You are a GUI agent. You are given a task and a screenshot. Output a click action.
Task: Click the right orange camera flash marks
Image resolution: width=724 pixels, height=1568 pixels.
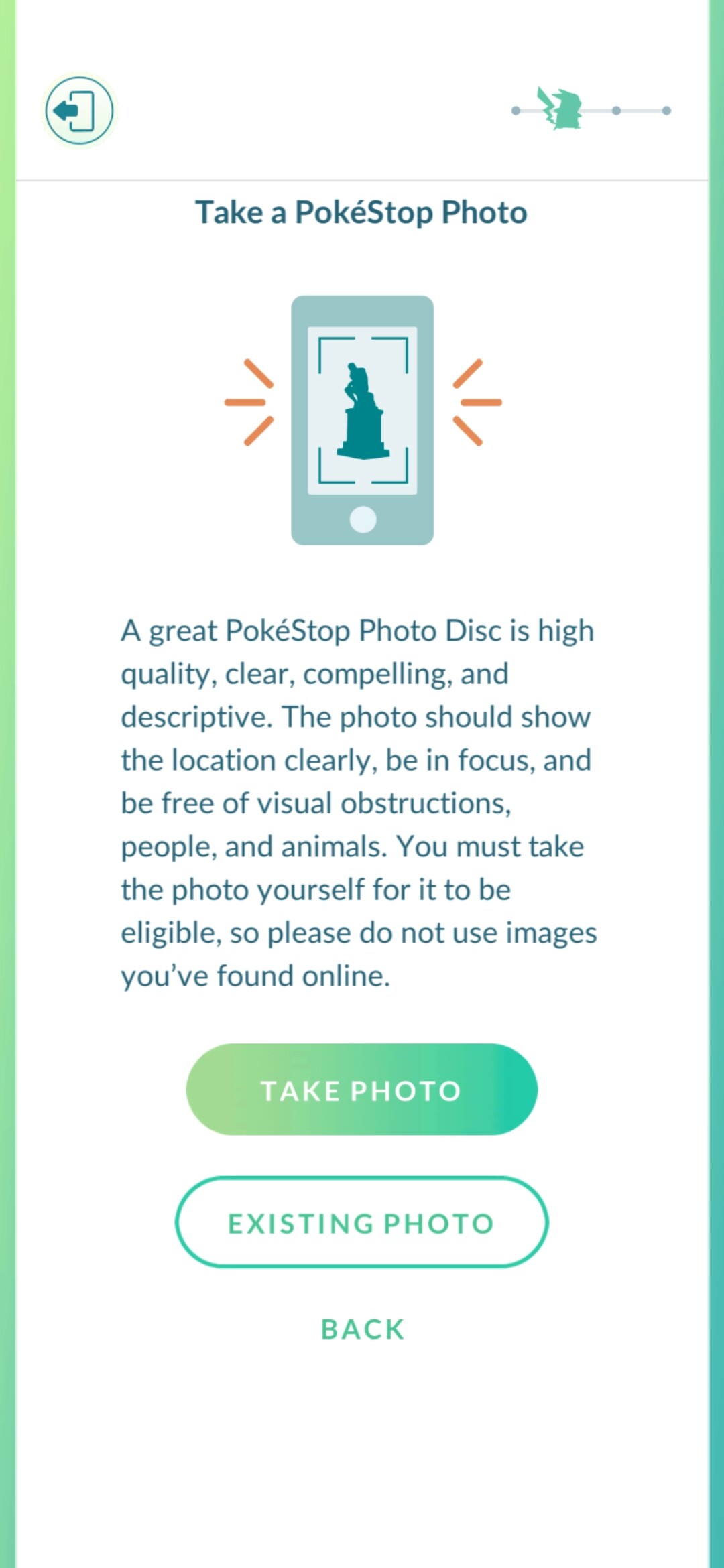click(477, 401)
